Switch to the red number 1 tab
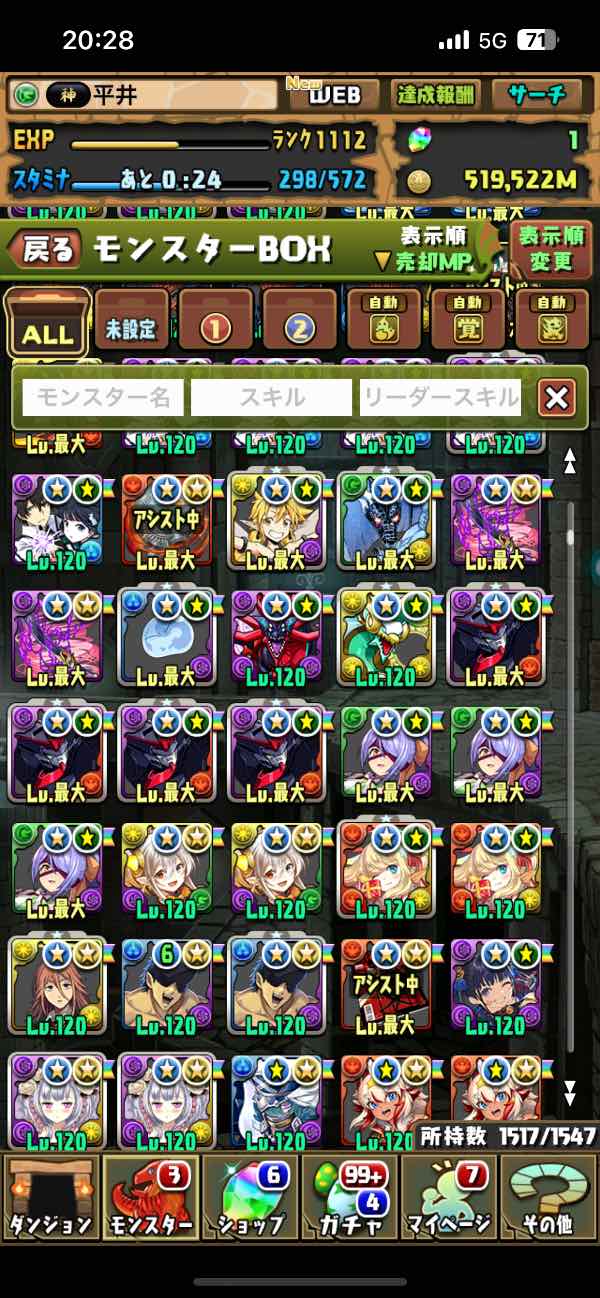This screenshot has height=1298, width=600. click(x=217, y=325)
